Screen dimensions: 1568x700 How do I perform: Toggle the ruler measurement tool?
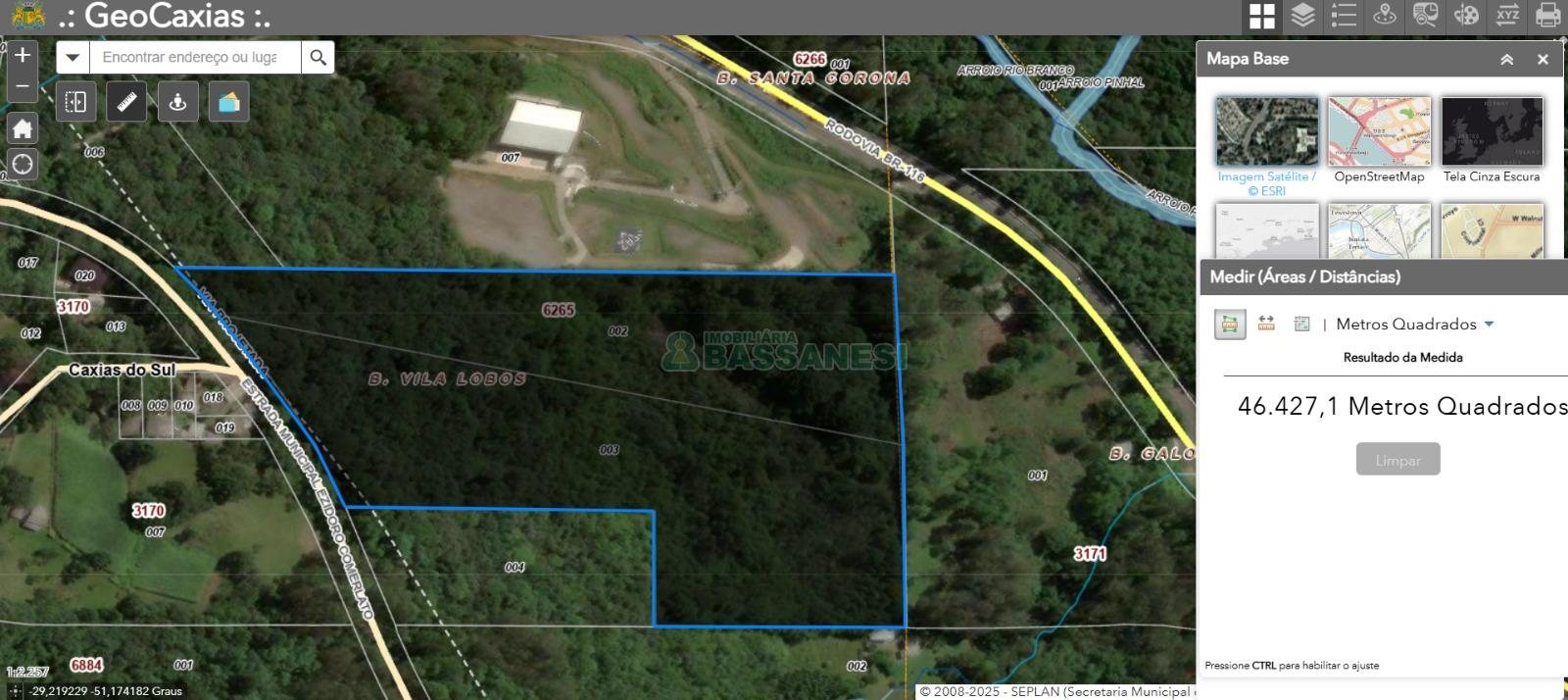click(x=126, y=102)
